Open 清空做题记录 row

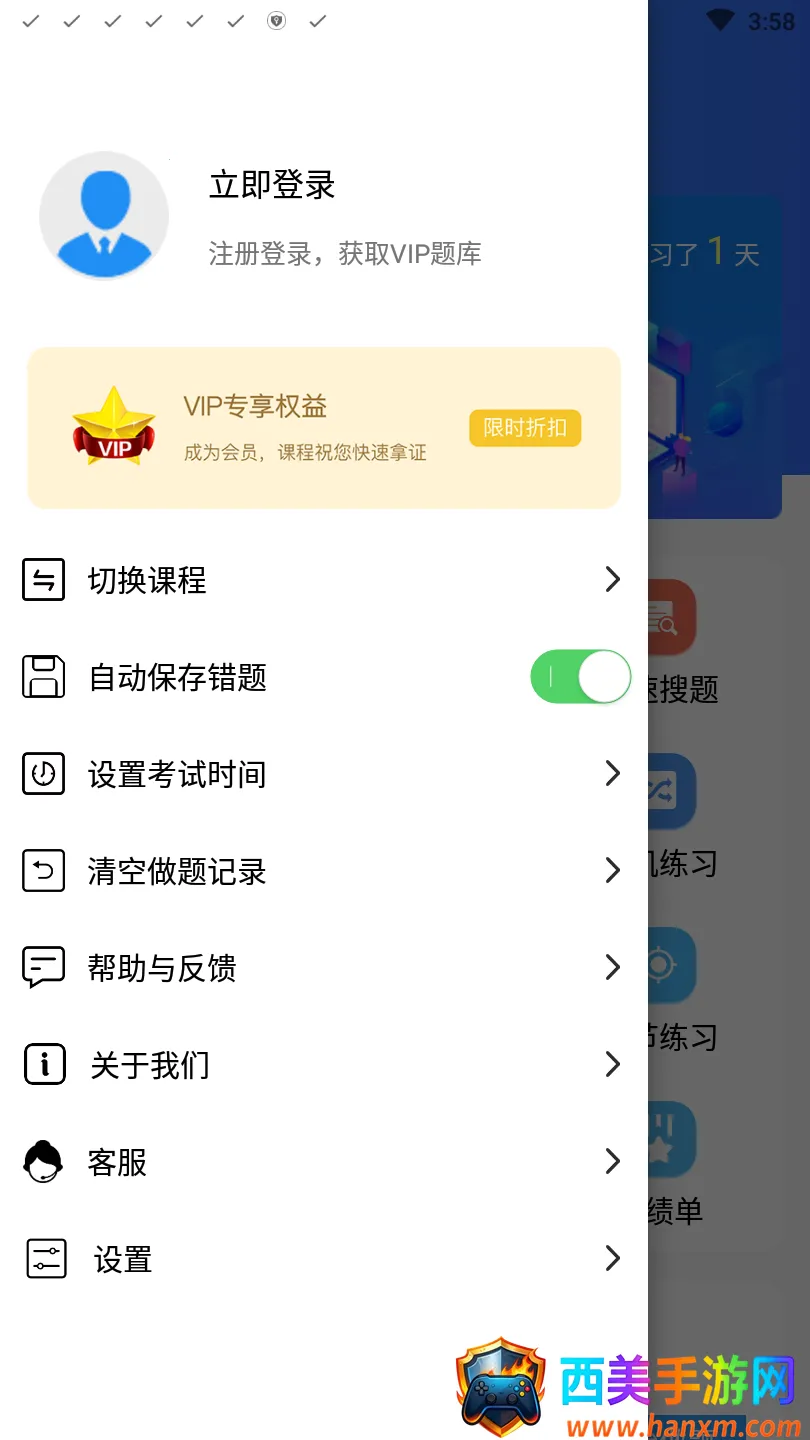click(x=320, y=871)
